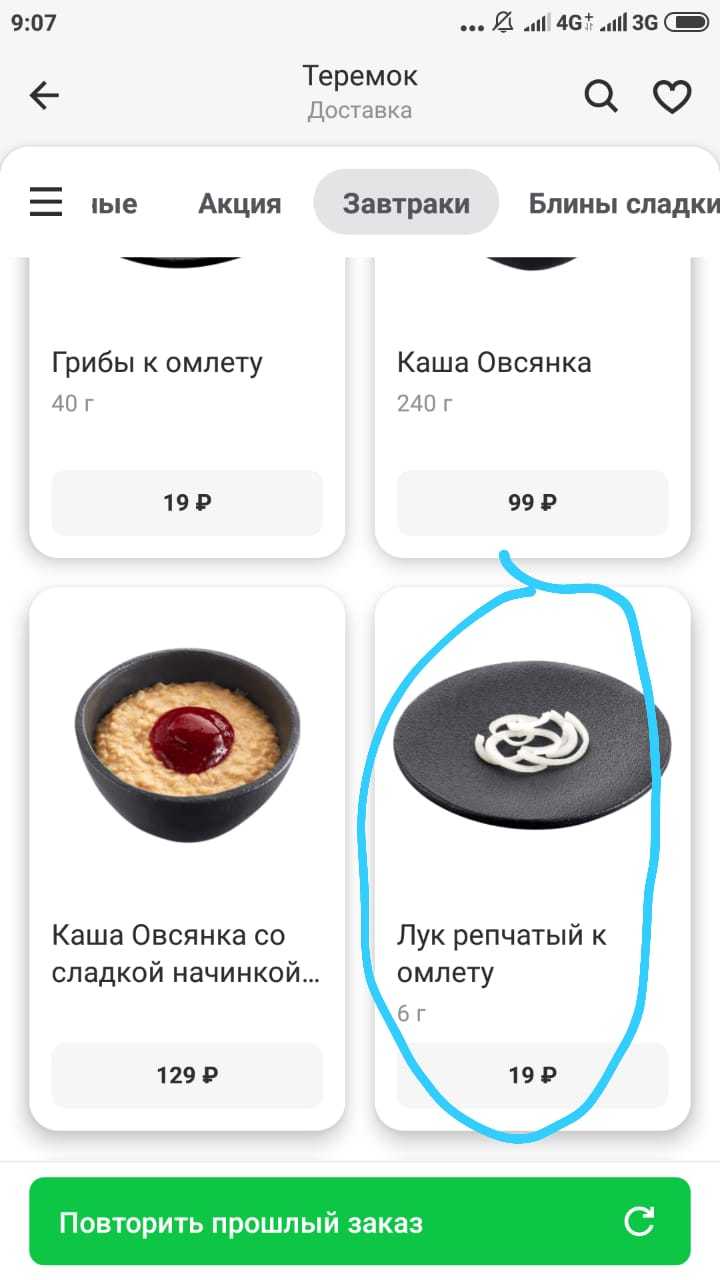Open search in Теремок
This screenshot has height=1280, width=720.
click(x=600, y=96)
